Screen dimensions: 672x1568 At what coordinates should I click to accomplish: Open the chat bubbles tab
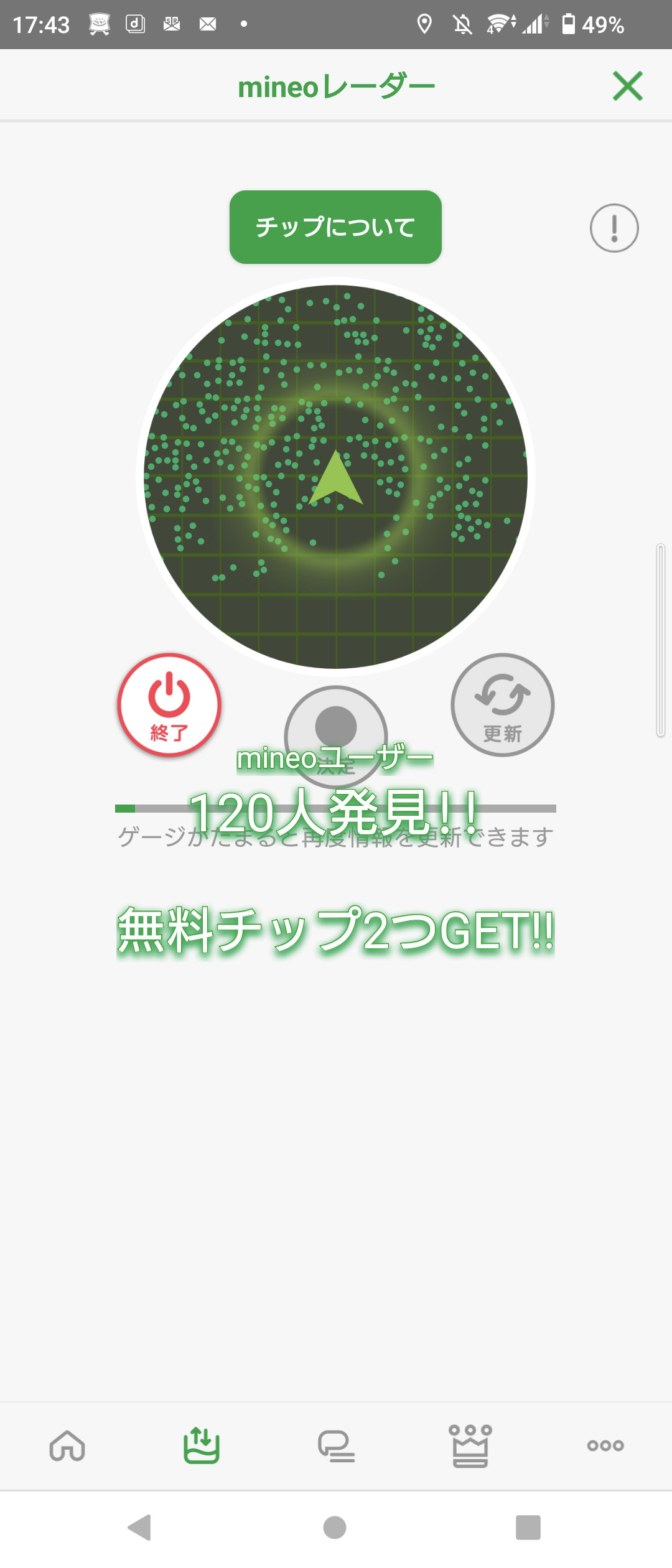pos(336,1445)
